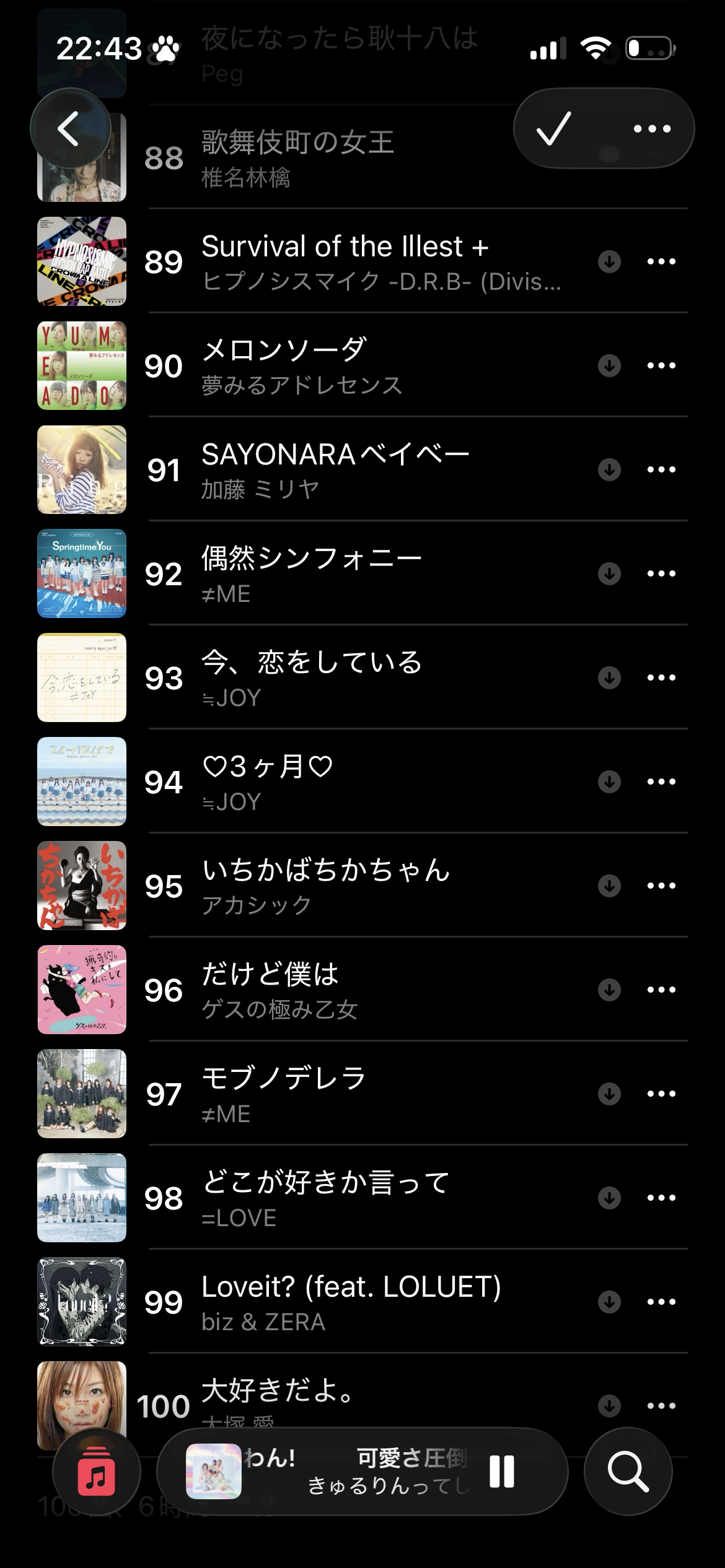The width and height of the screenshot is (725, 1568).
Task: Pause the currently playing song
Action: (501, 1471)
